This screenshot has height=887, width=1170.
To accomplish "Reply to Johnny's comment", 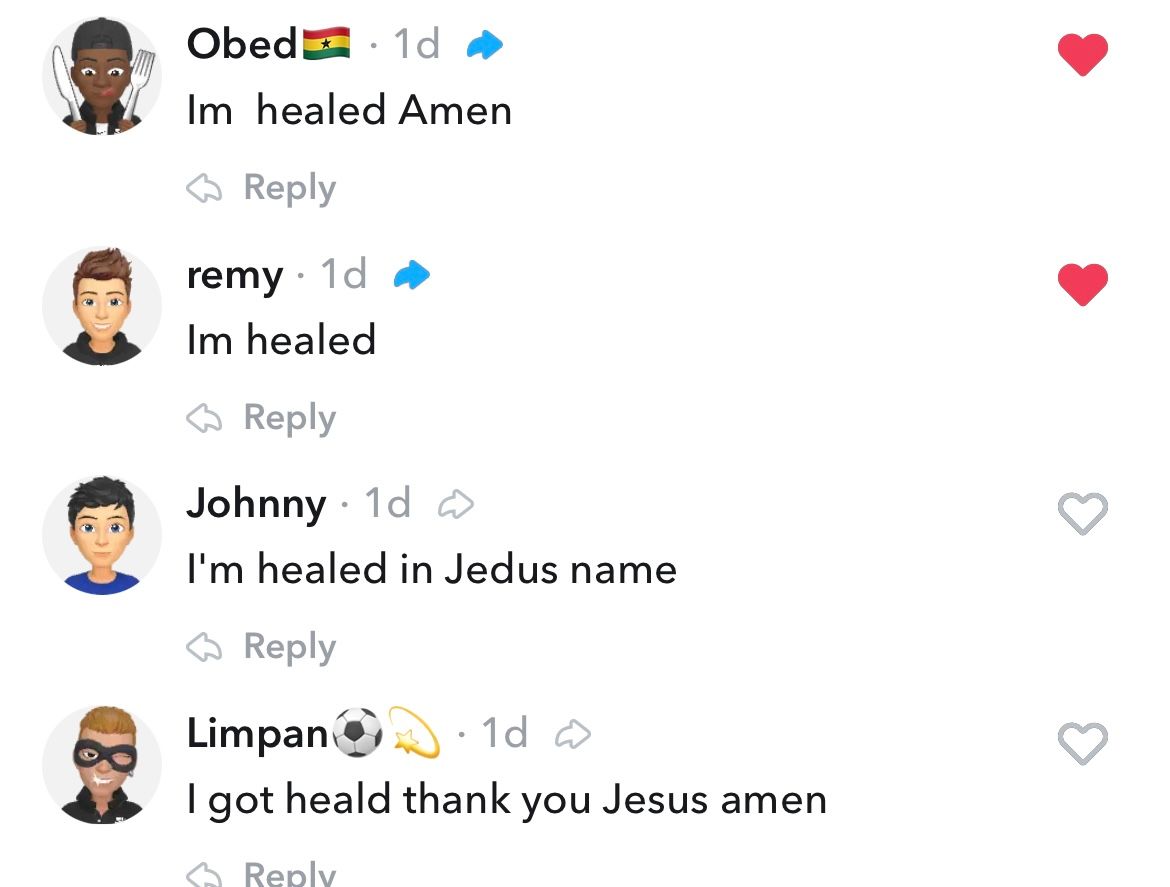I will point(261,647).
